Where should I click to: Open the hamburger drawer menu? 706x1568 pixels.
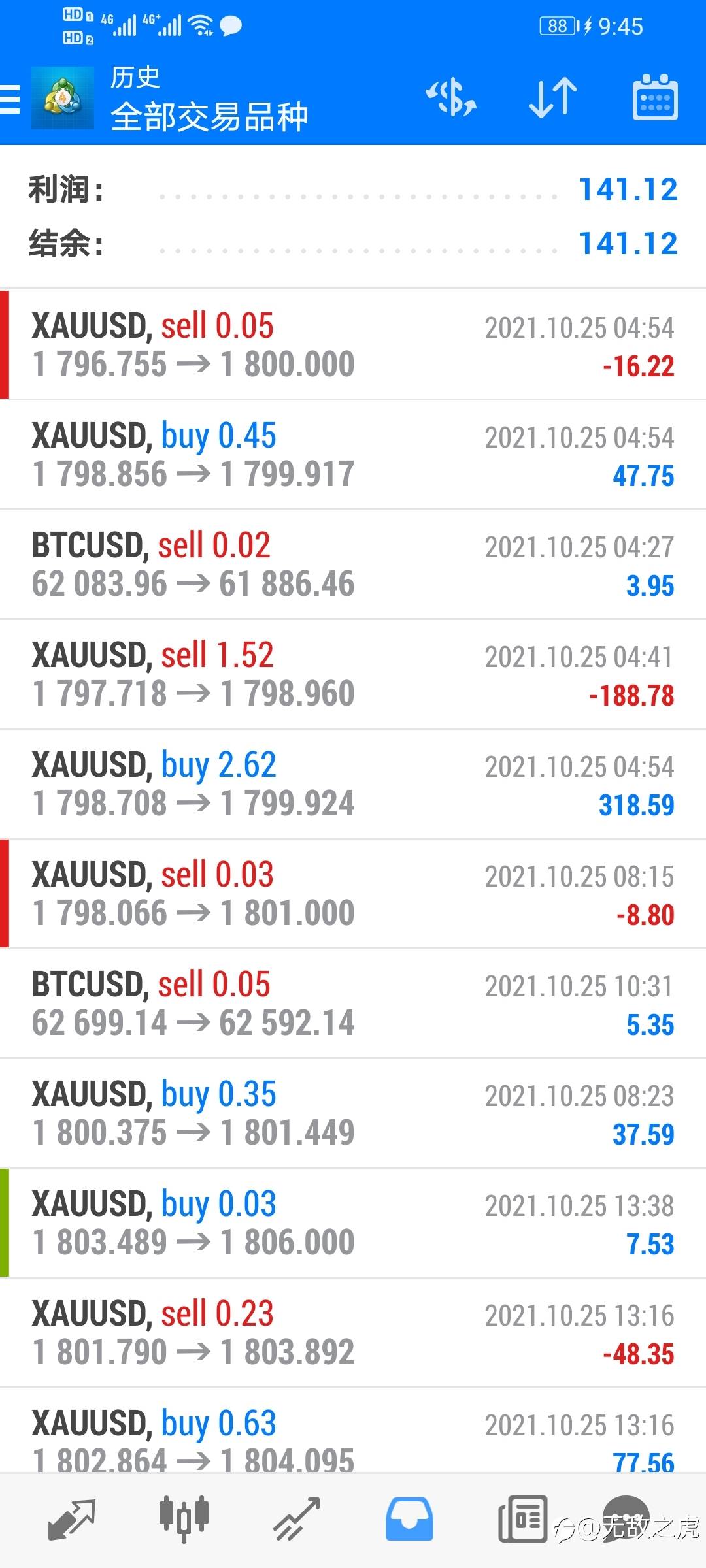coord(10,99)
